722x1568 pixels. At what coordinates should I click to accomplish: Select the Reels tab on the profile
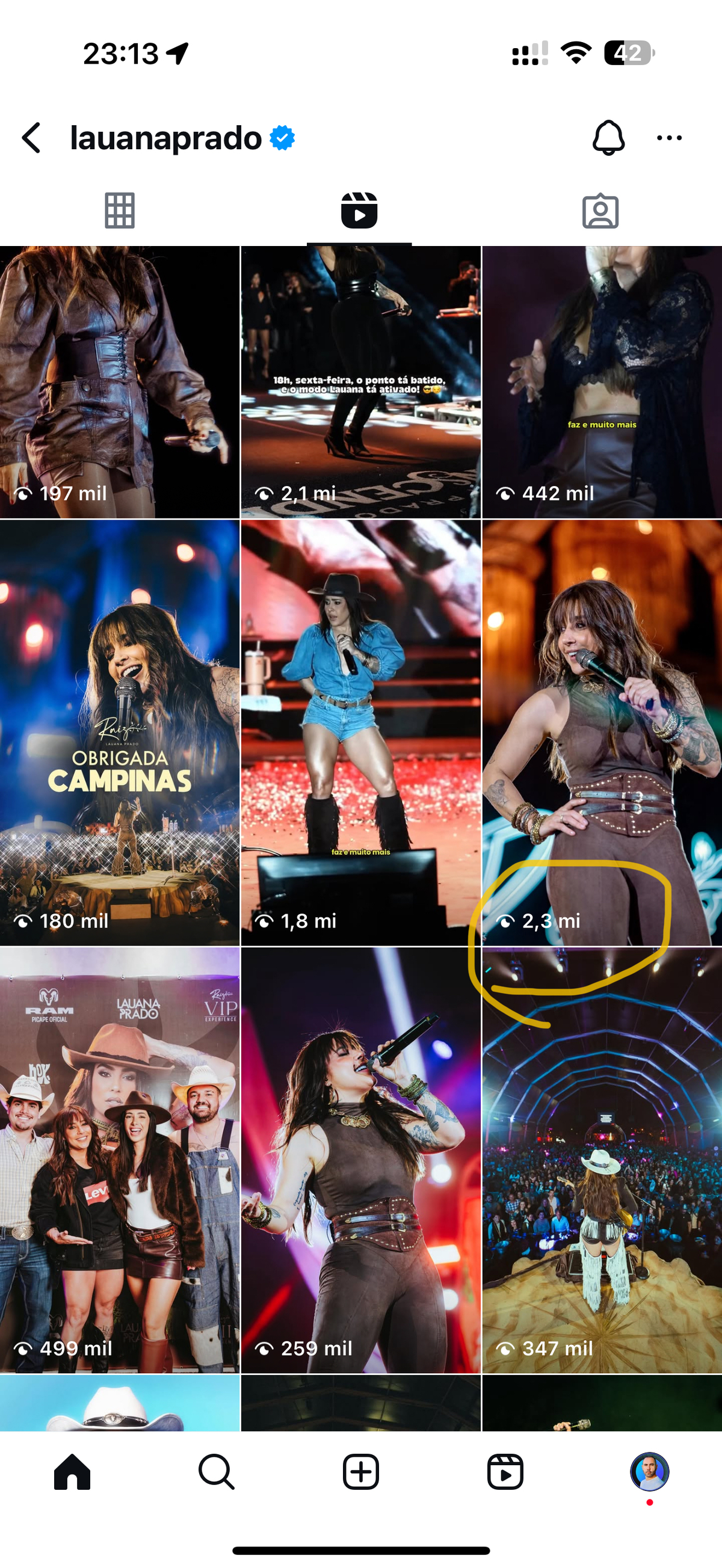[359, 211]
